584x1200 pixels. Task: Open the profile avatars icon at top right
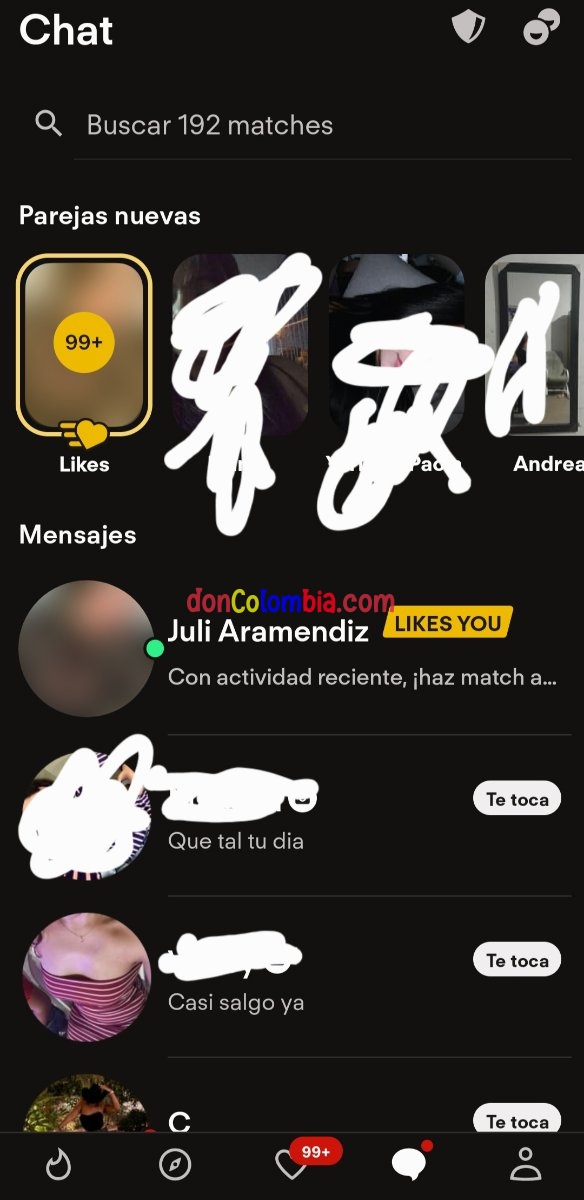[542, 27]
